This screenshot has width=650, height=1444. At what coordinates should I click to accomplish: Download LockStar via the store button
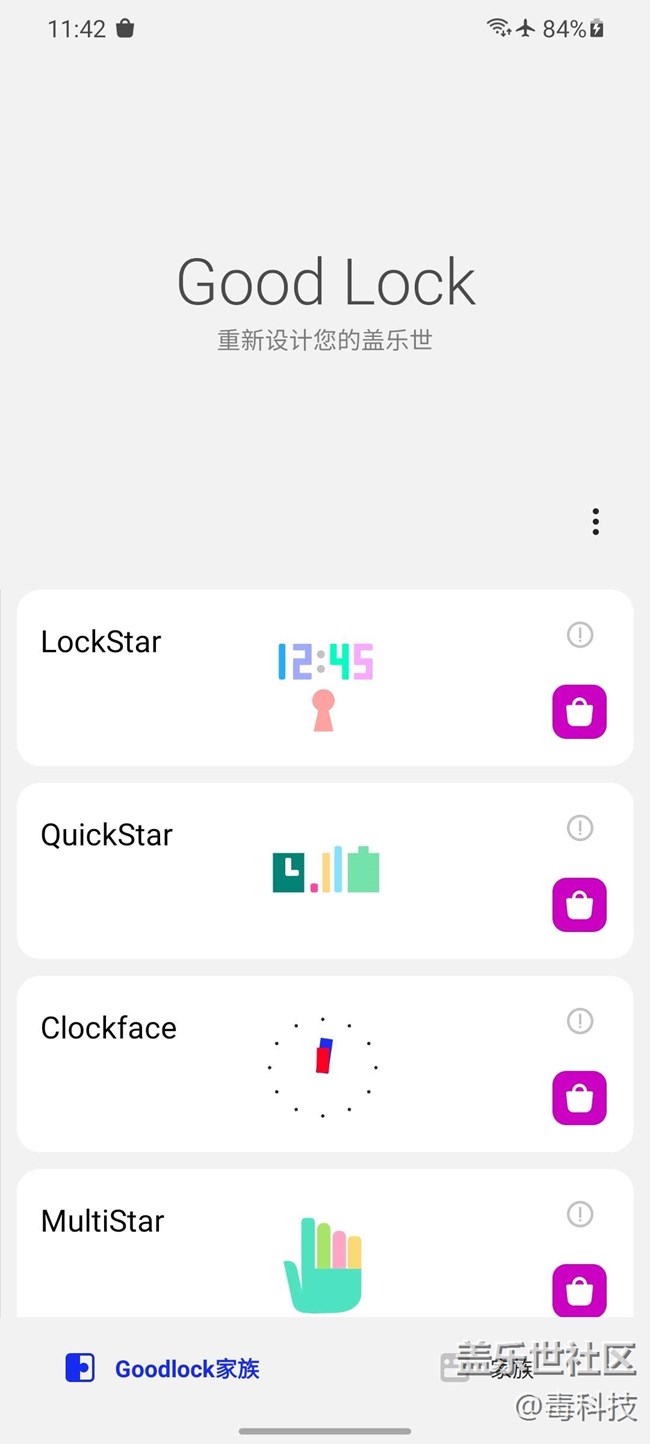pyautogui.click(x=580, y=712)
